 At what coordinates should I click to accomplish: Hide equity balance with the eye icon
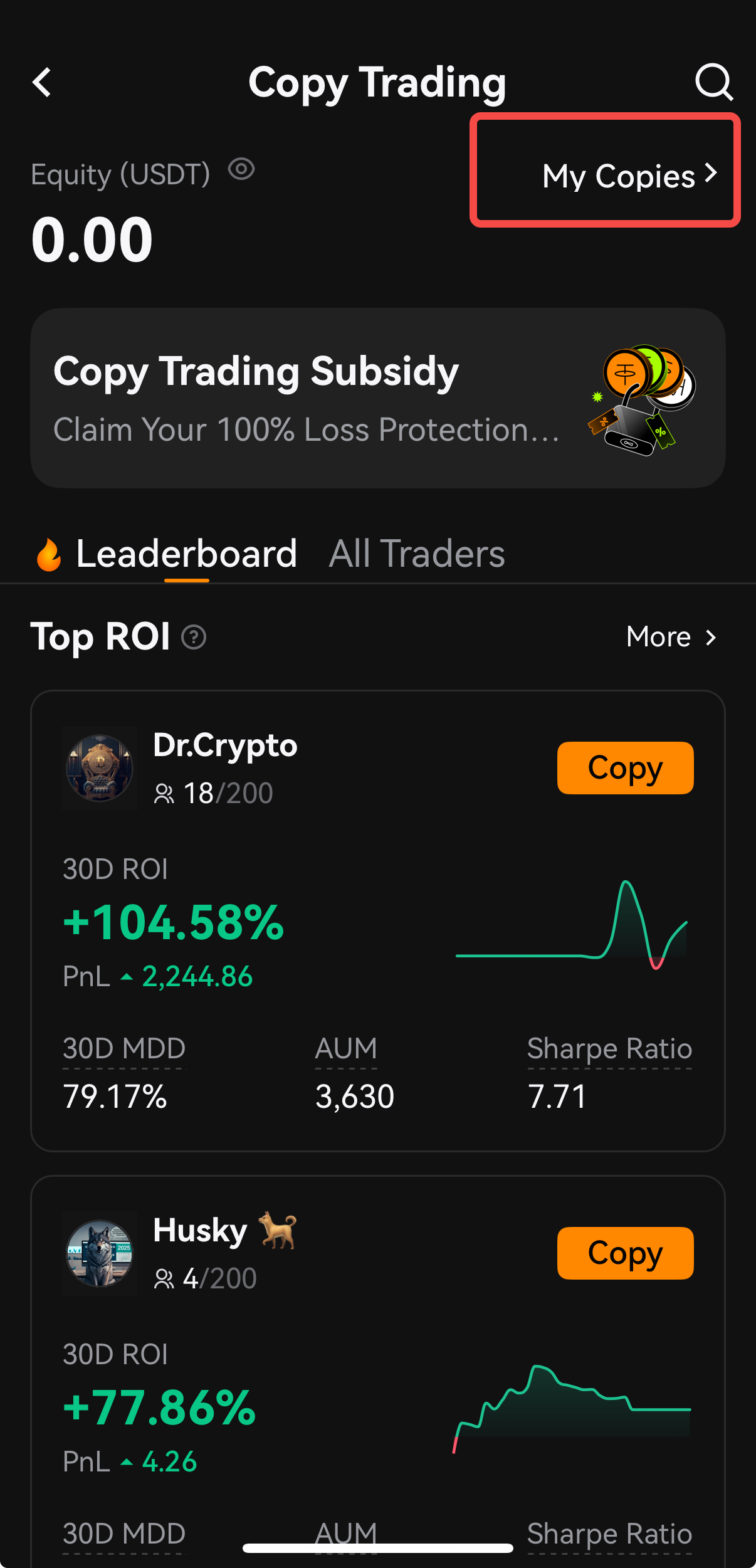(241, 169)
